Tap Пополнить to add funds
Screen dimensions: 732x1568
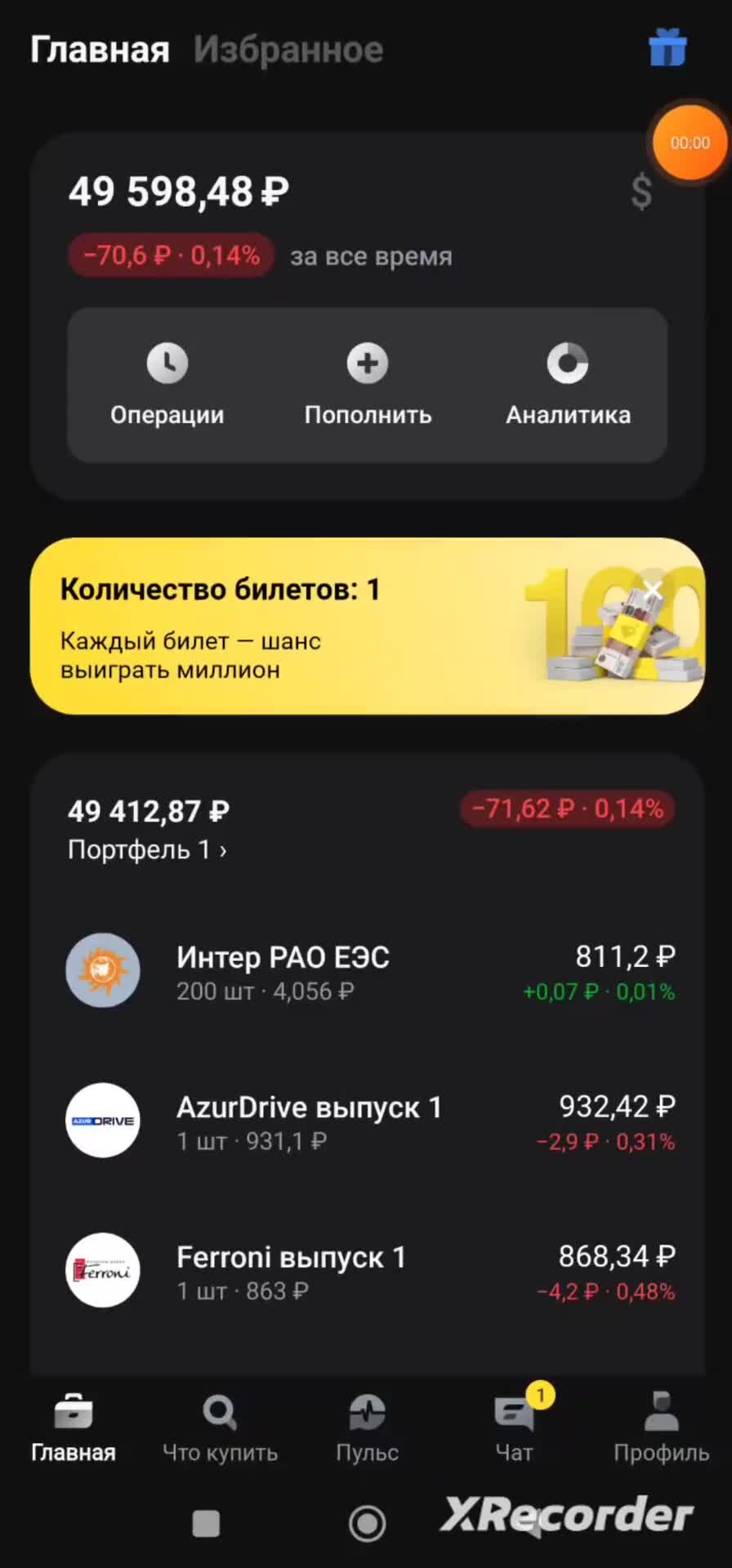click(x=368, y=385)
